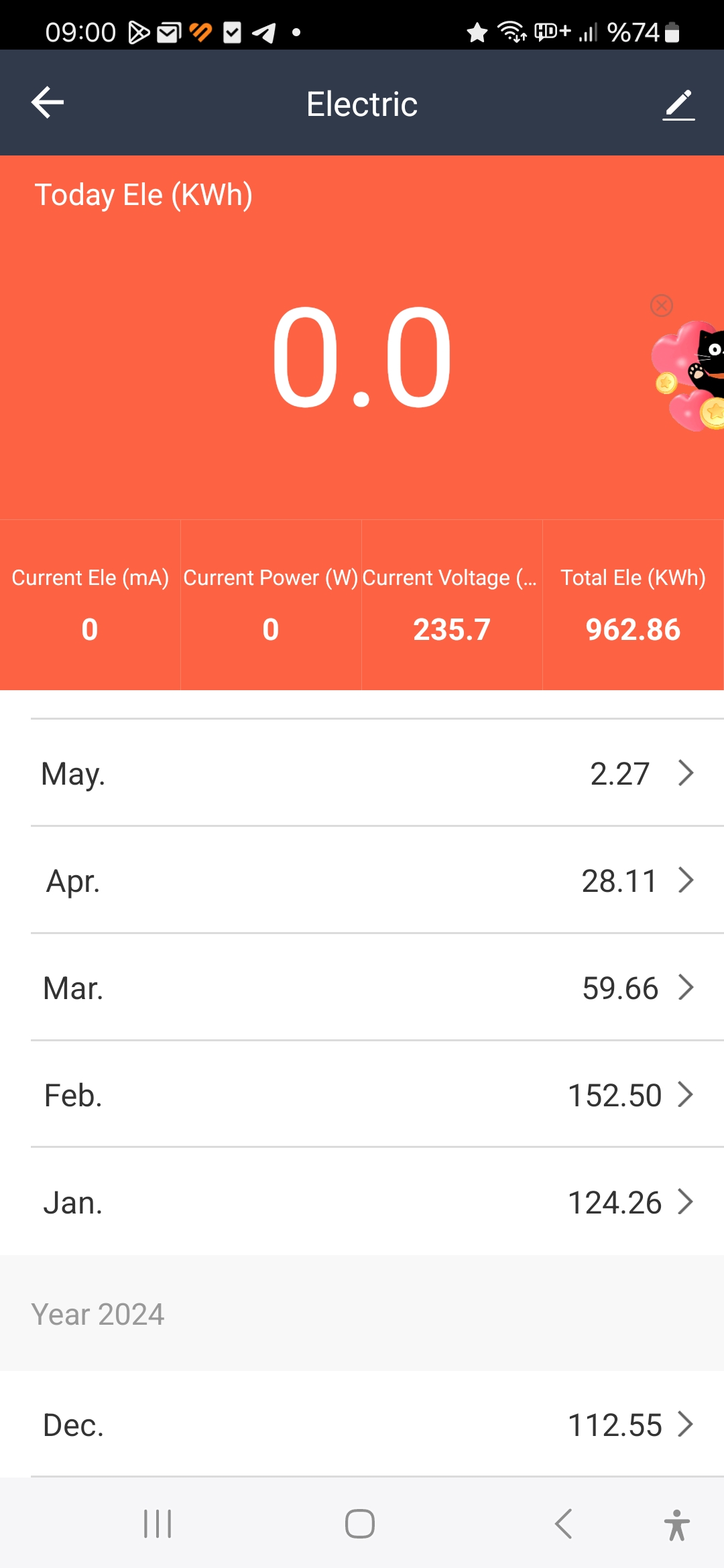Open recent apps from navigation bar

pyautogui.click(x=158, y=1524)
